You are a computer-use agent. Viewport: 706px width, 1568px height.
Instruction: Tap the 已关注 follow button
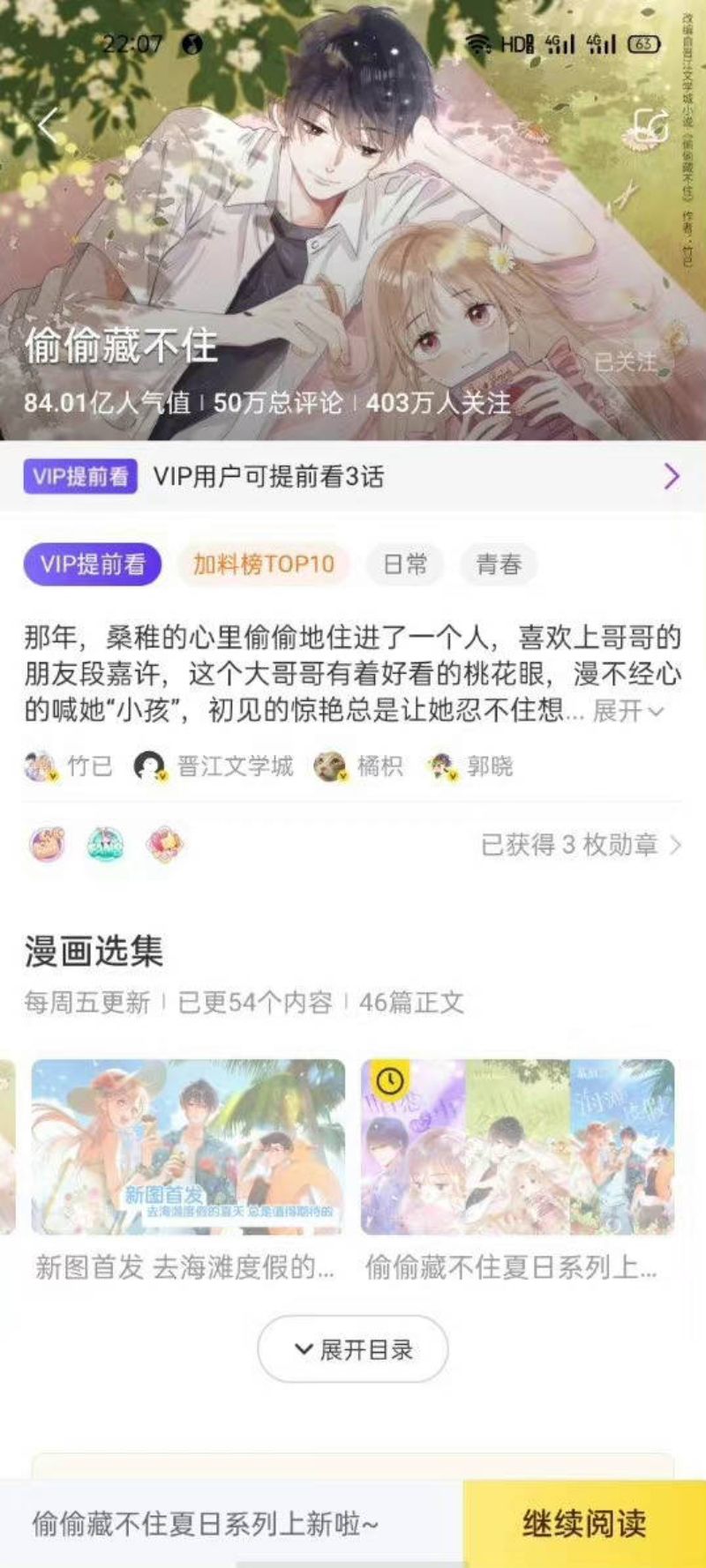tap(626, 362)
